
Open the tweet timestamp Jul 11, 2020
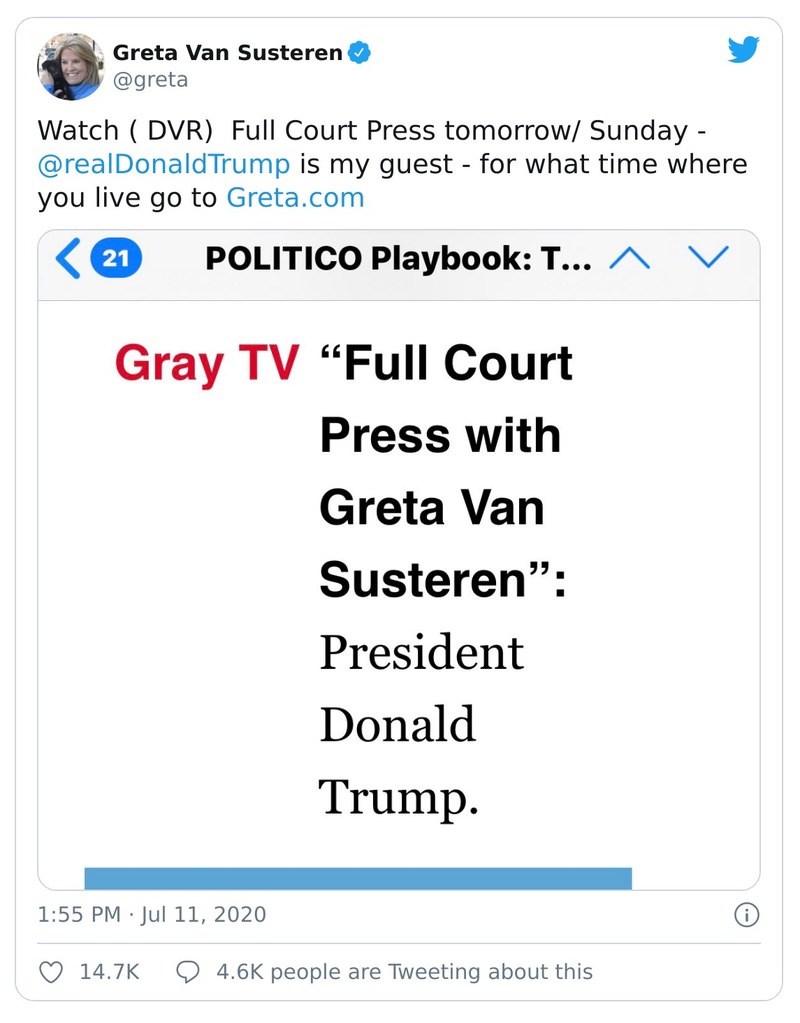(152, 914)
